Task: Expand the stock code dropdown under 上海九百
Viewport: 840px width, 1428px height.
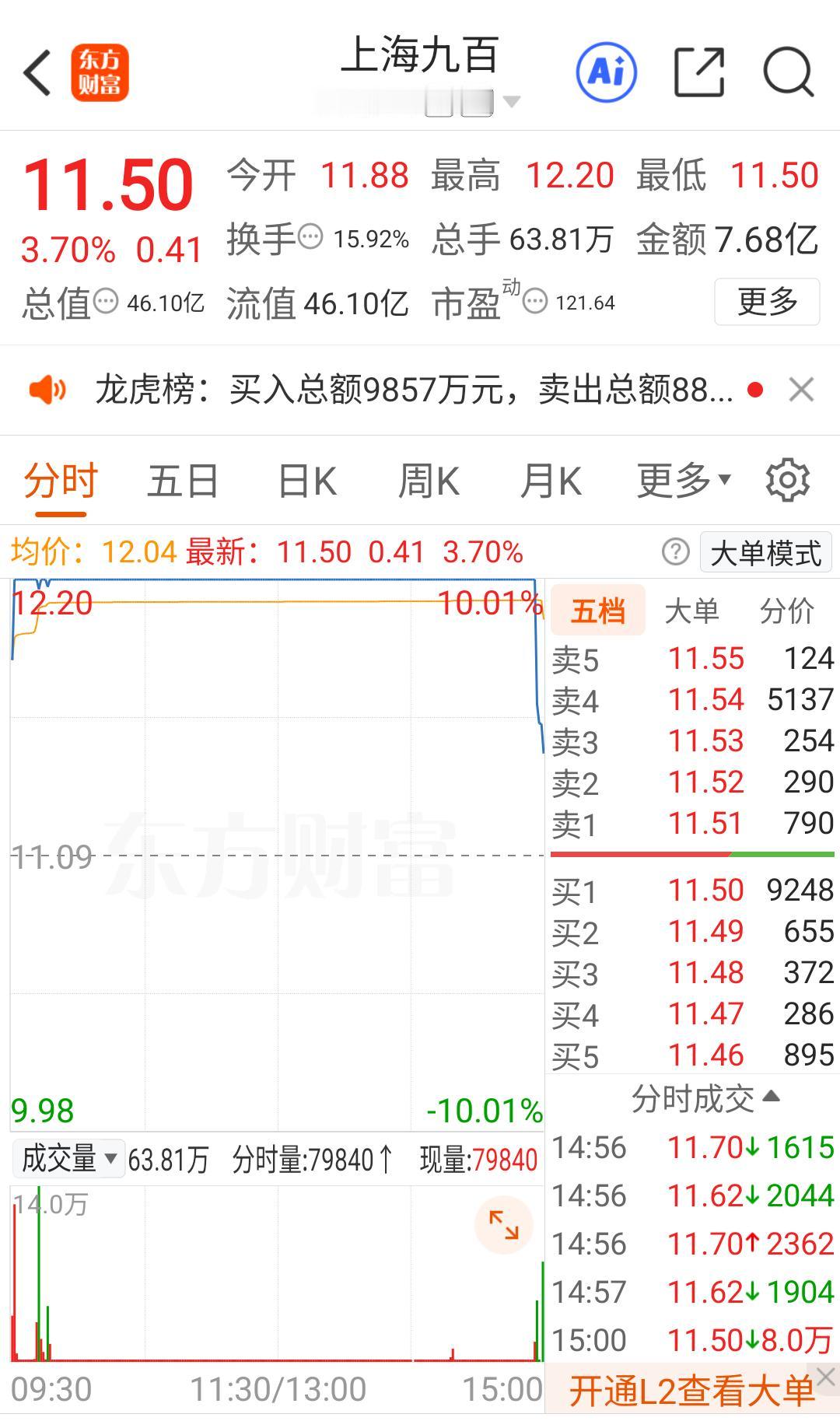Action: pyautogui.click(x=513, y=100)
